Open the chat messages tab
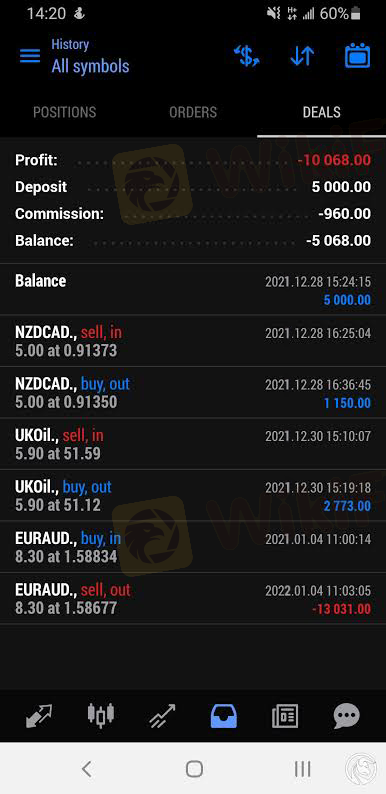Image resolution: width=386 pixels, height=794 pixels. [346, 716]
